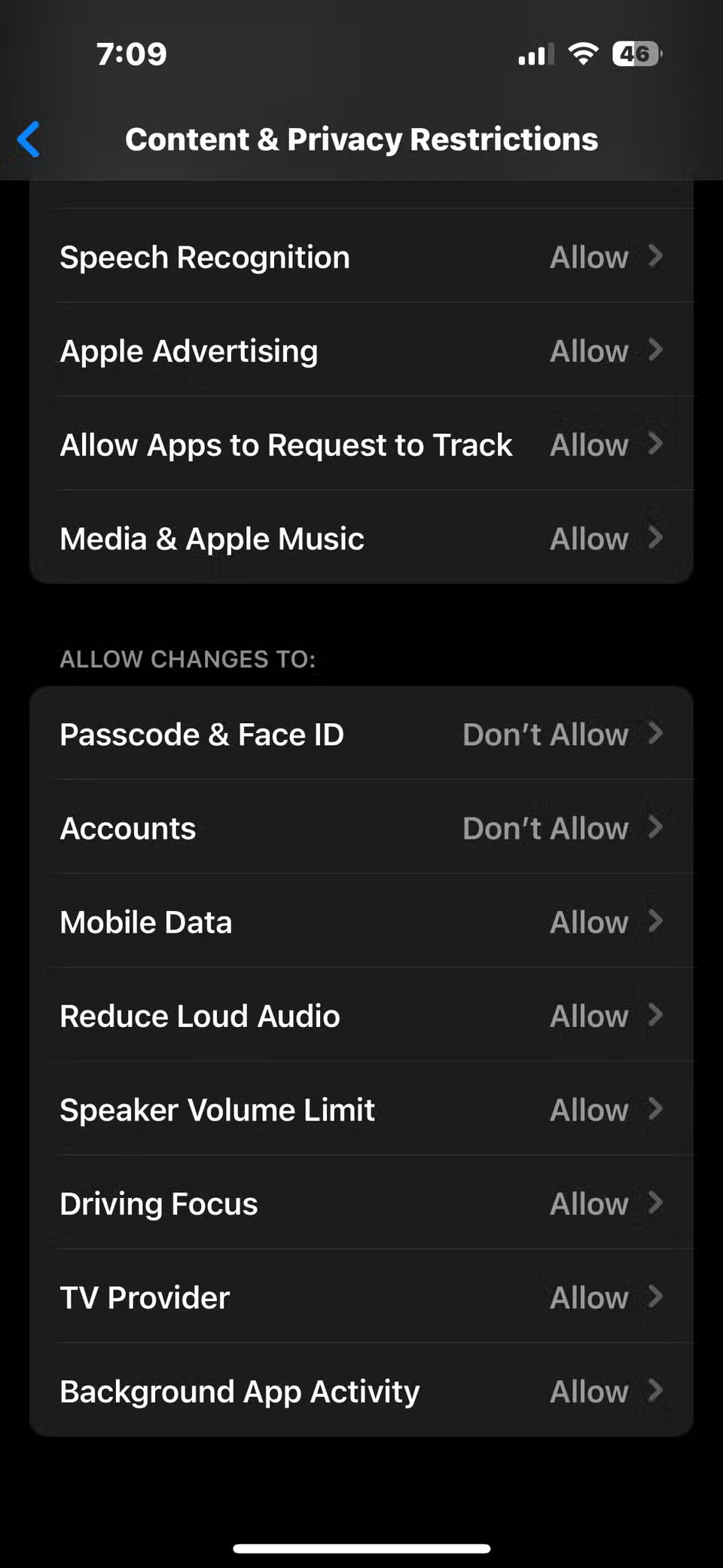The image size is (723, 1568).
Task: Tap the Wi-Fi status icon
Action: (x=582, y=53)
